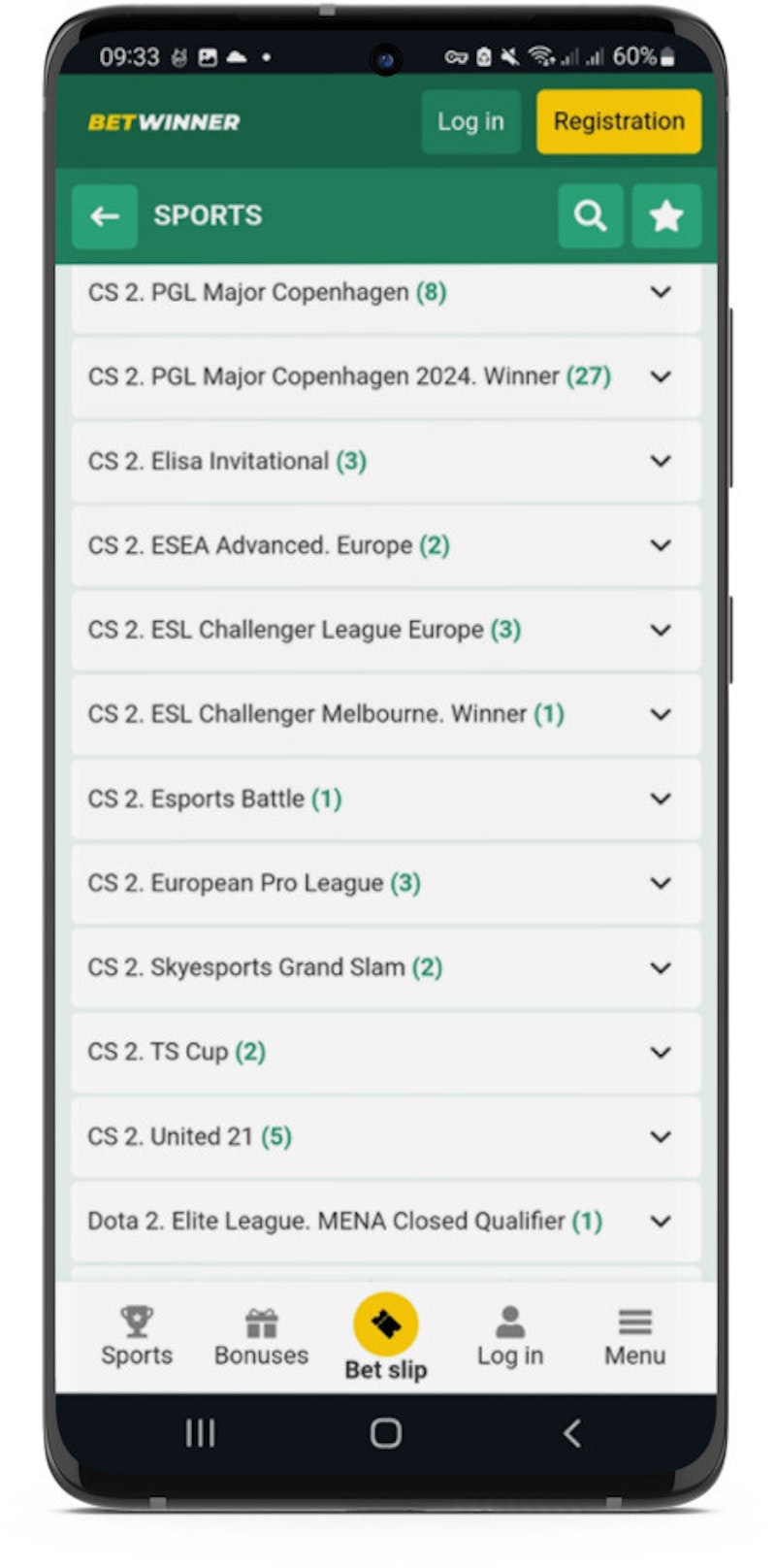Open the search magnifier icon
The width and height of the screenshot is (776, 1568).
pyautogui.click(x=590, y=215)
